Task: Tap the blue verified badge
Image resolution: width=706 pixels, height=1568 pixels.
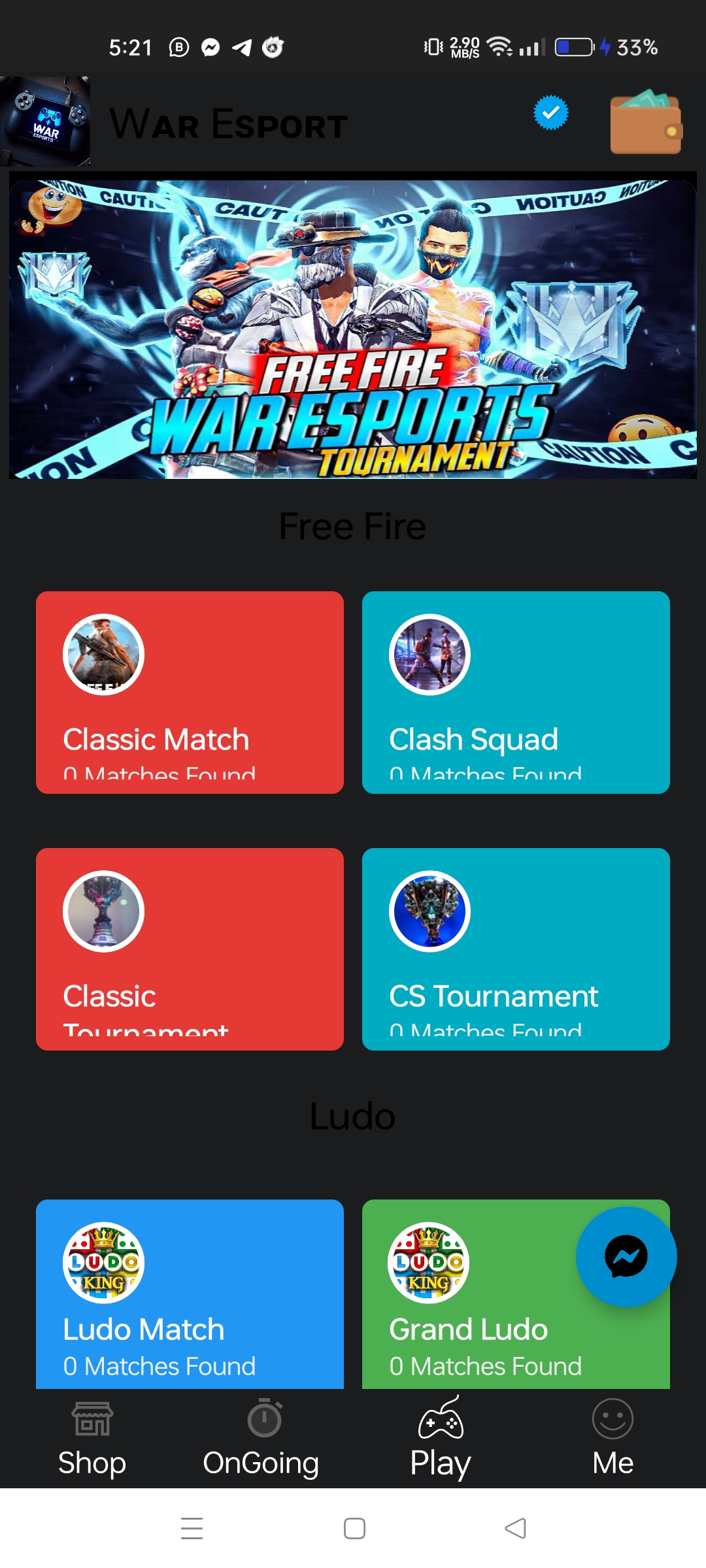Action: point(551,113)
